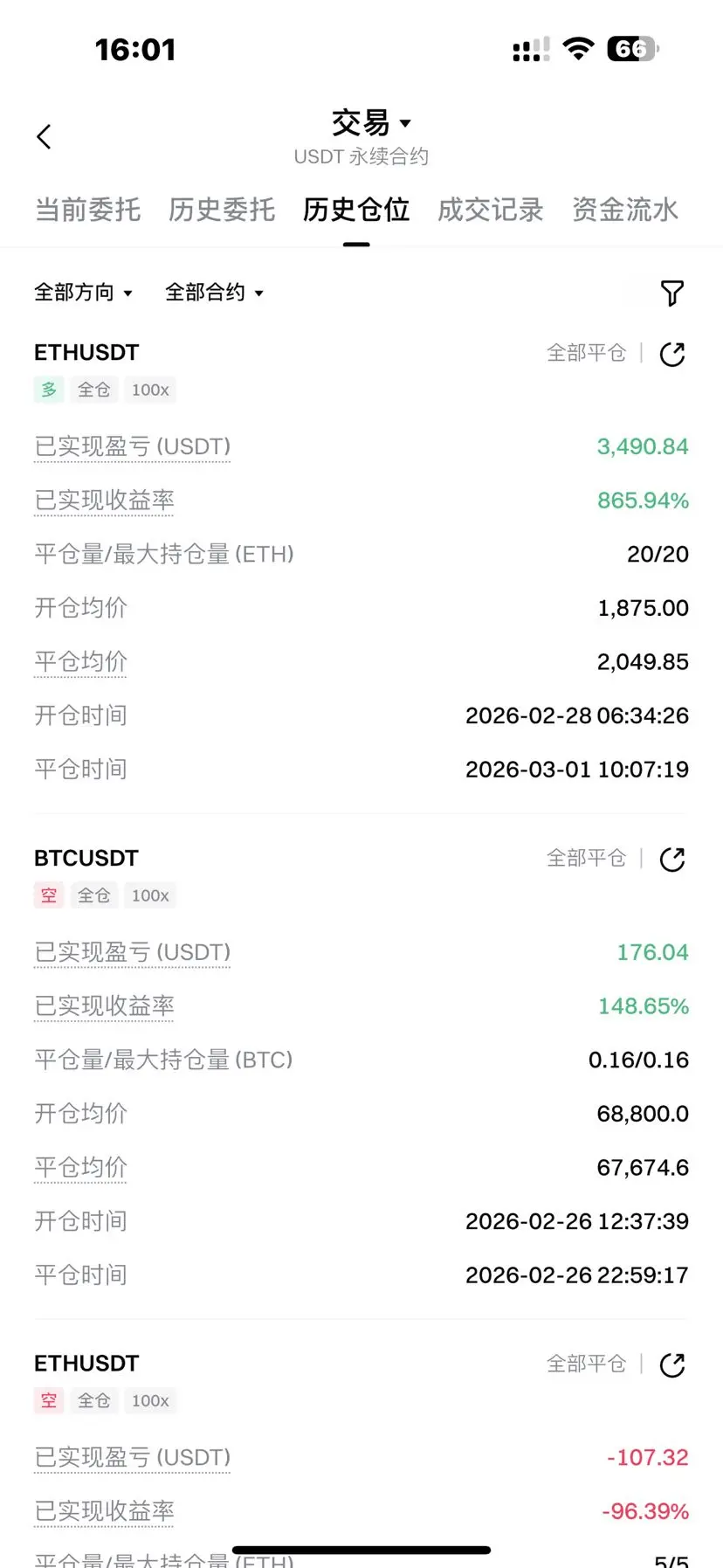
Task: Open the 交易 title dropdown
Action: click(370, 123)
